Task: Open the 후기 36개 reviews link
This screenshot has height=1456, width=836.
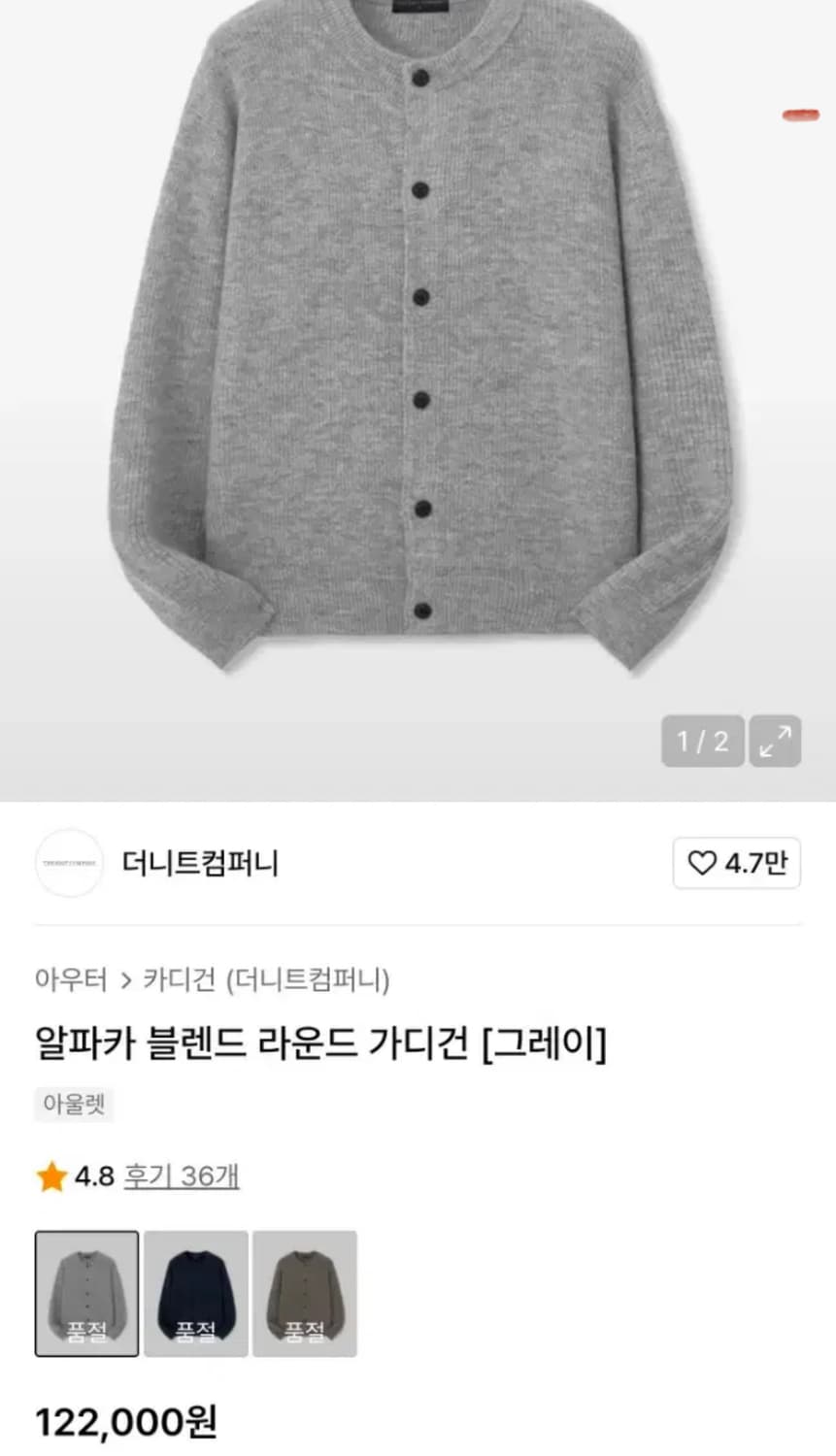Action: (x=180, y=1175)
